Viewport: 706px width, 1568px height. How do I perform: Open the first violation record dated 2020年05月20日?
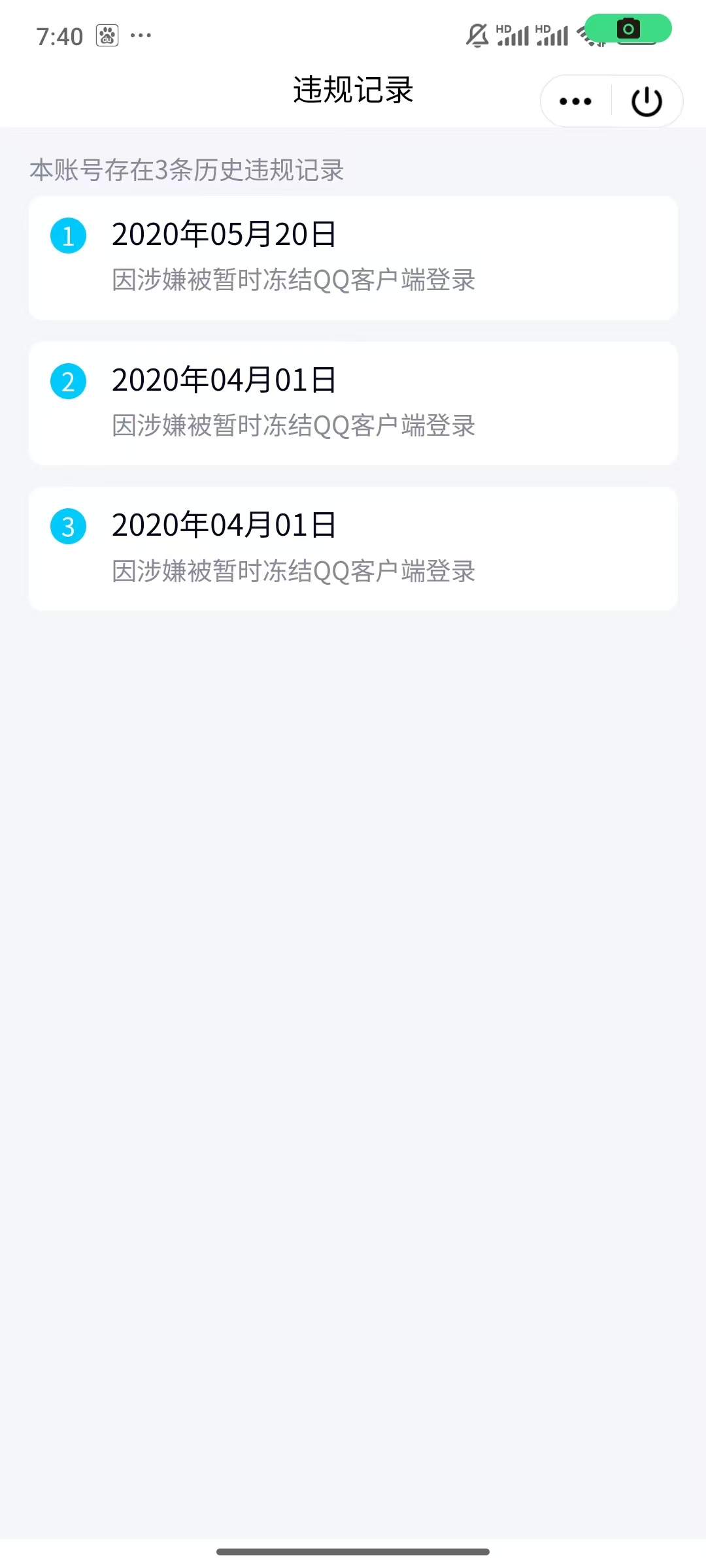coord(353,258)
